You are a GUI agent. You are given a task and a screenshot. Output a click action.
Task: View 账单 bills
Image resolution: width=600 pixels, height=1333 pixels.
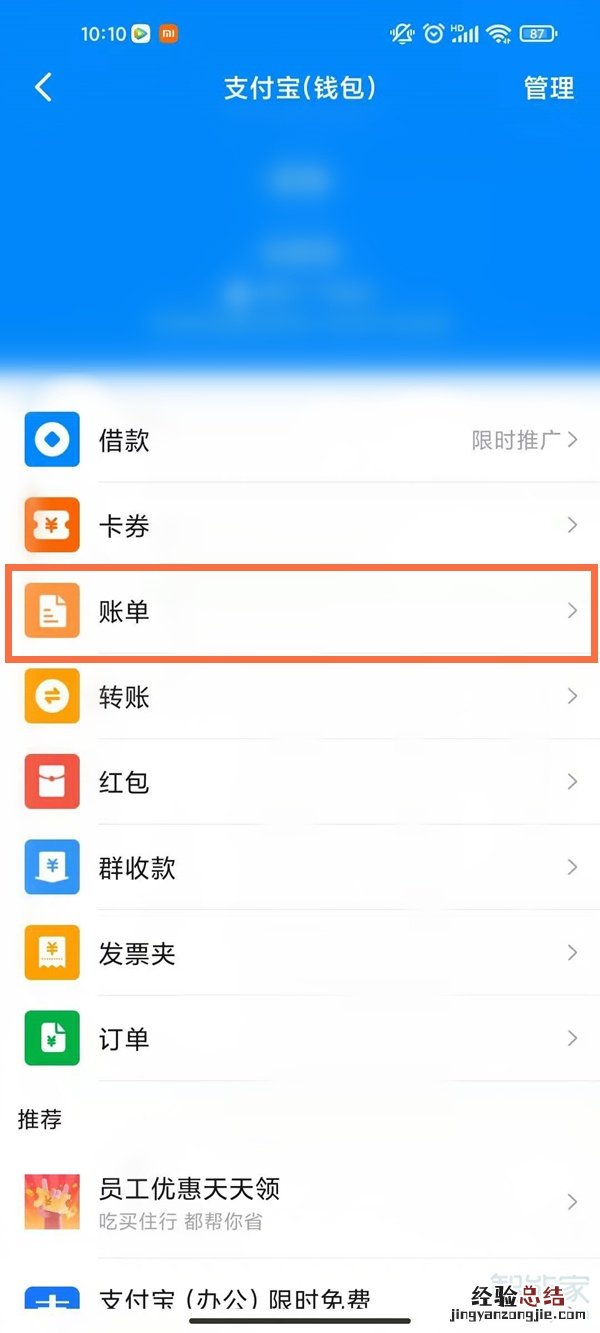pyautogui.click(x=300, y=611)
